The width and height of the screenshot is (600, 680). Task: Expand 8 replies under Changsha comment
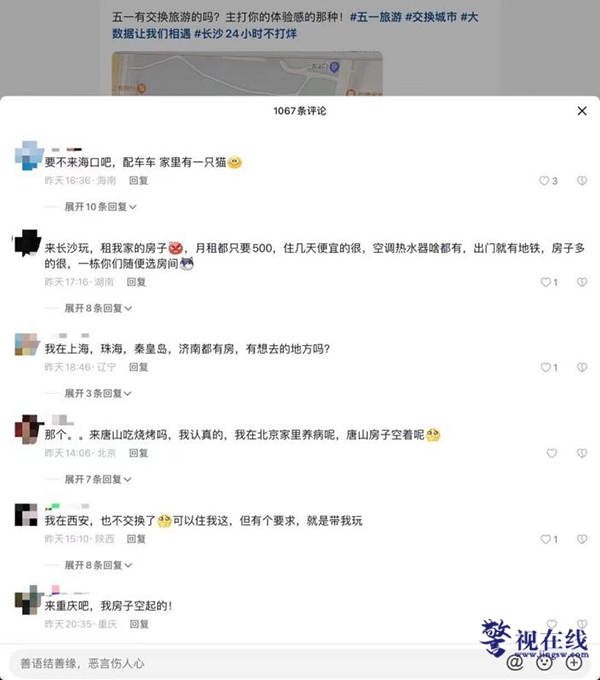click(x=98, y=308)
